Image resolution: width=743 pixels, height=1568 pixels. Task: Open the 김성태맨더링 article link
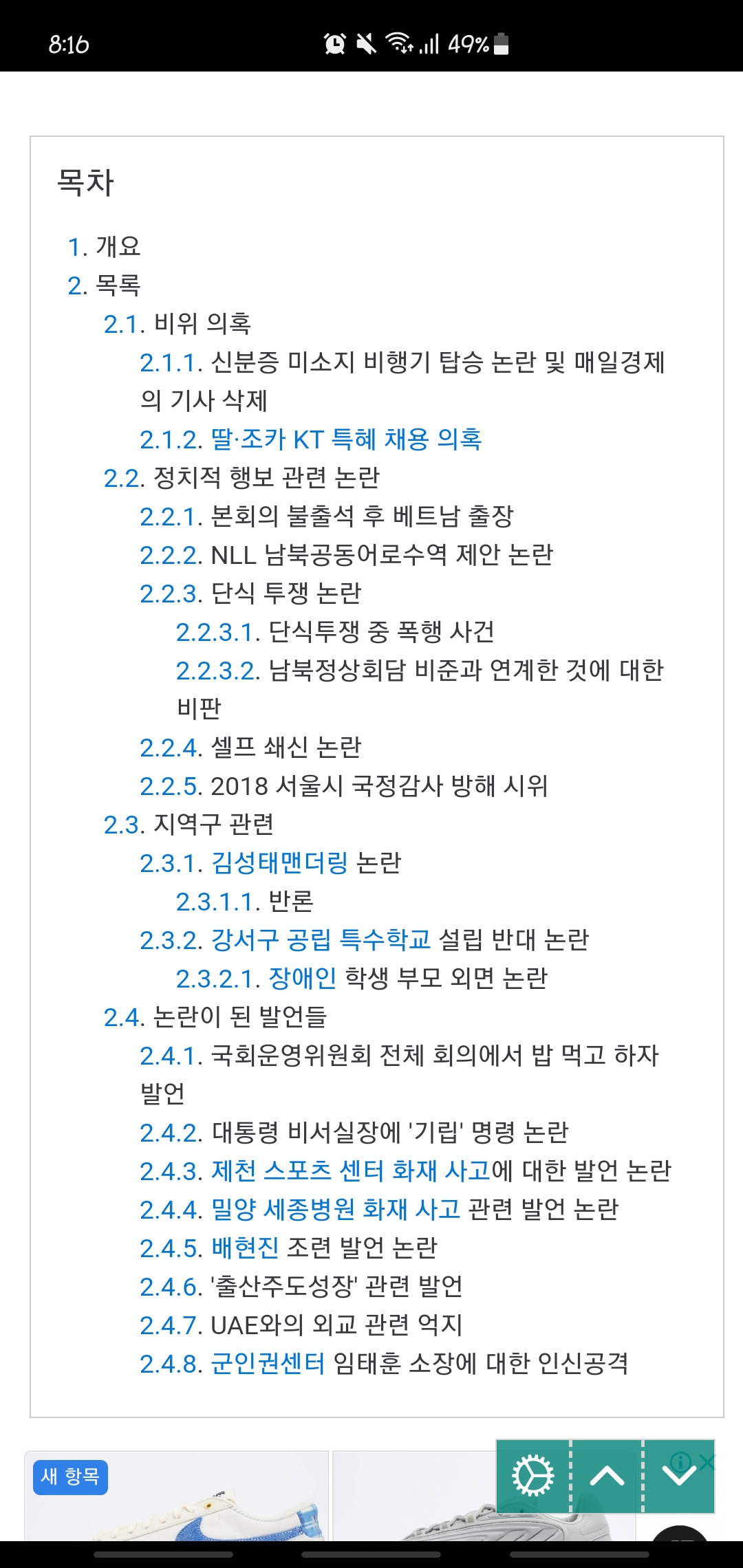point(279,862)
